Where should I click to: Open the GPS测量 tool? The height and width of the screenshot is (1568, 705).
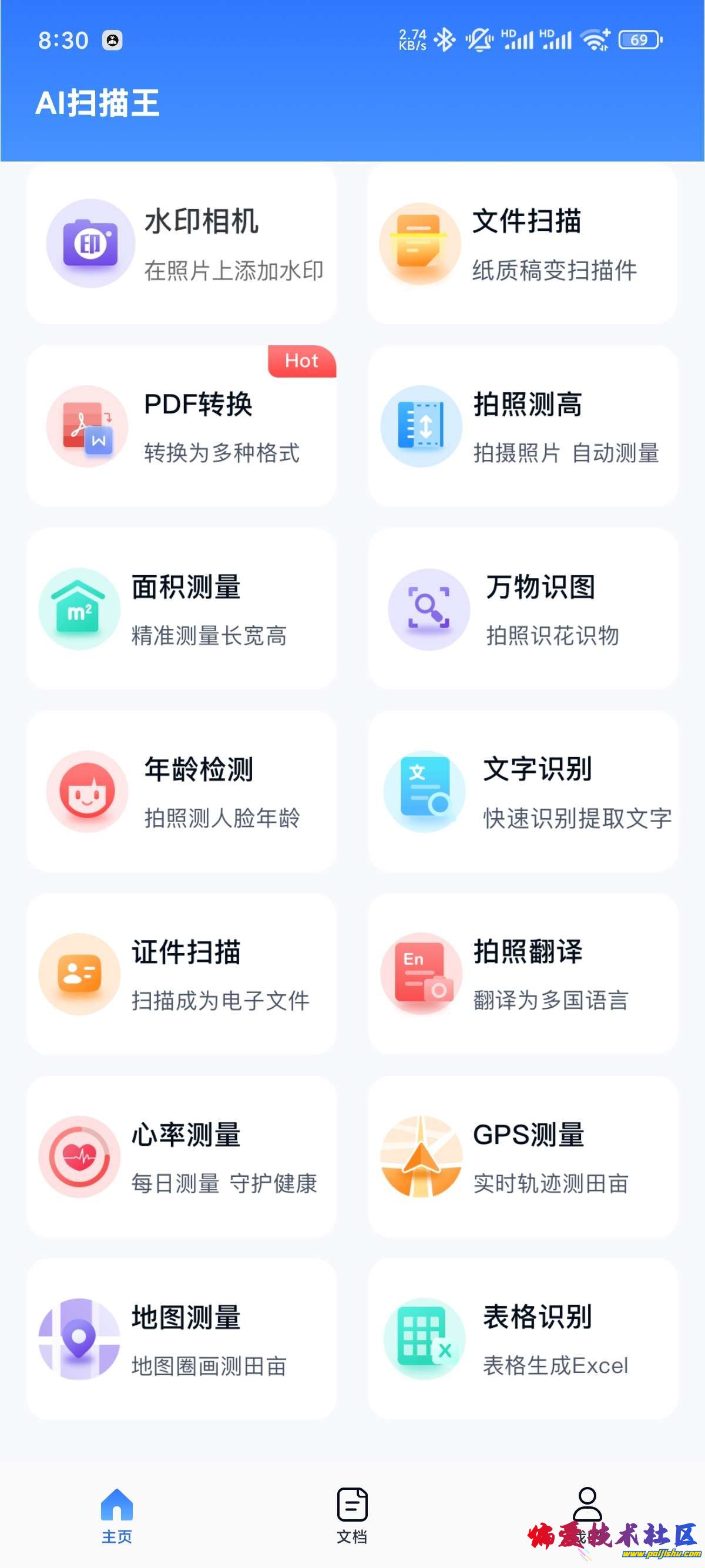tap(522, 1156)
